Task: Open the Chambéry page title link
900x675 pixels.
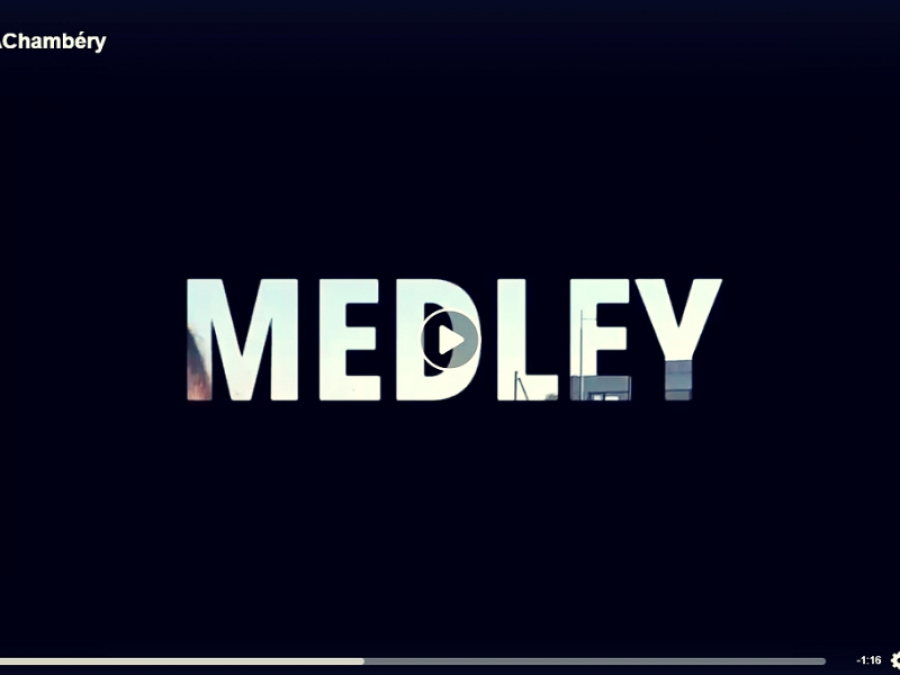Action: tap(55, 42)
